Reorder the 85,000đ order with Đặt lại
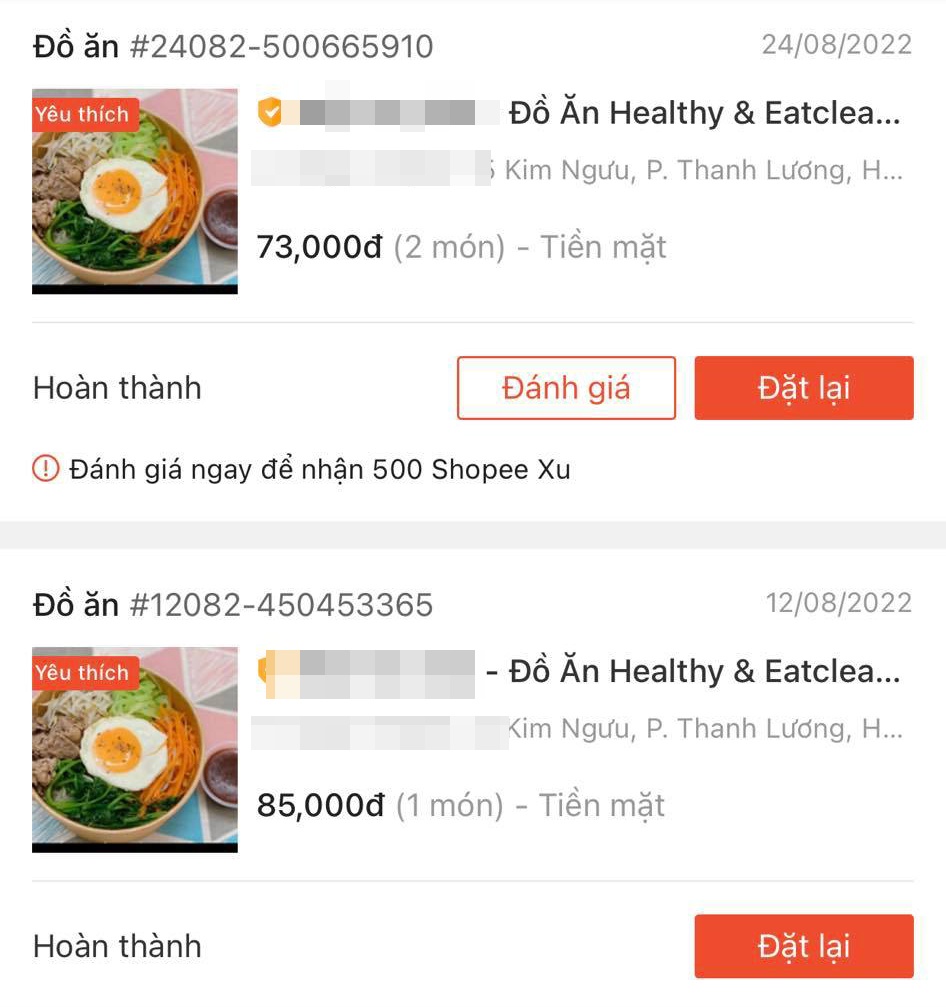 point(803,946)
